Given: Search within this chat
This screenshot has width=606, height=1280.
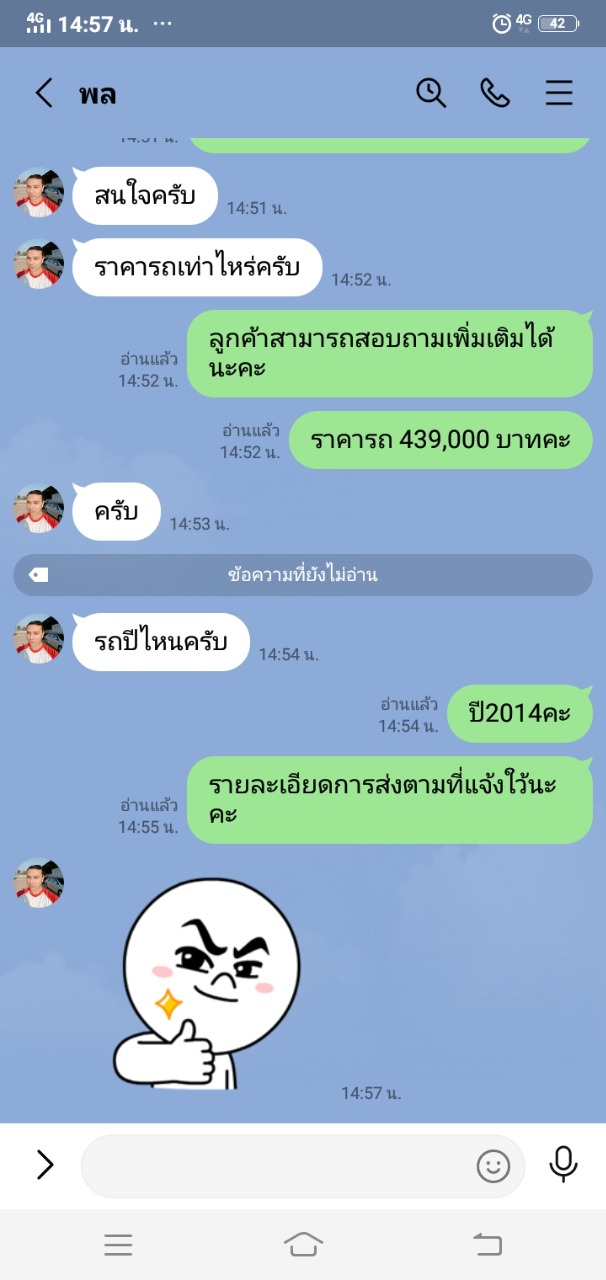Looking at the screenshot, I should coord(431,93).
